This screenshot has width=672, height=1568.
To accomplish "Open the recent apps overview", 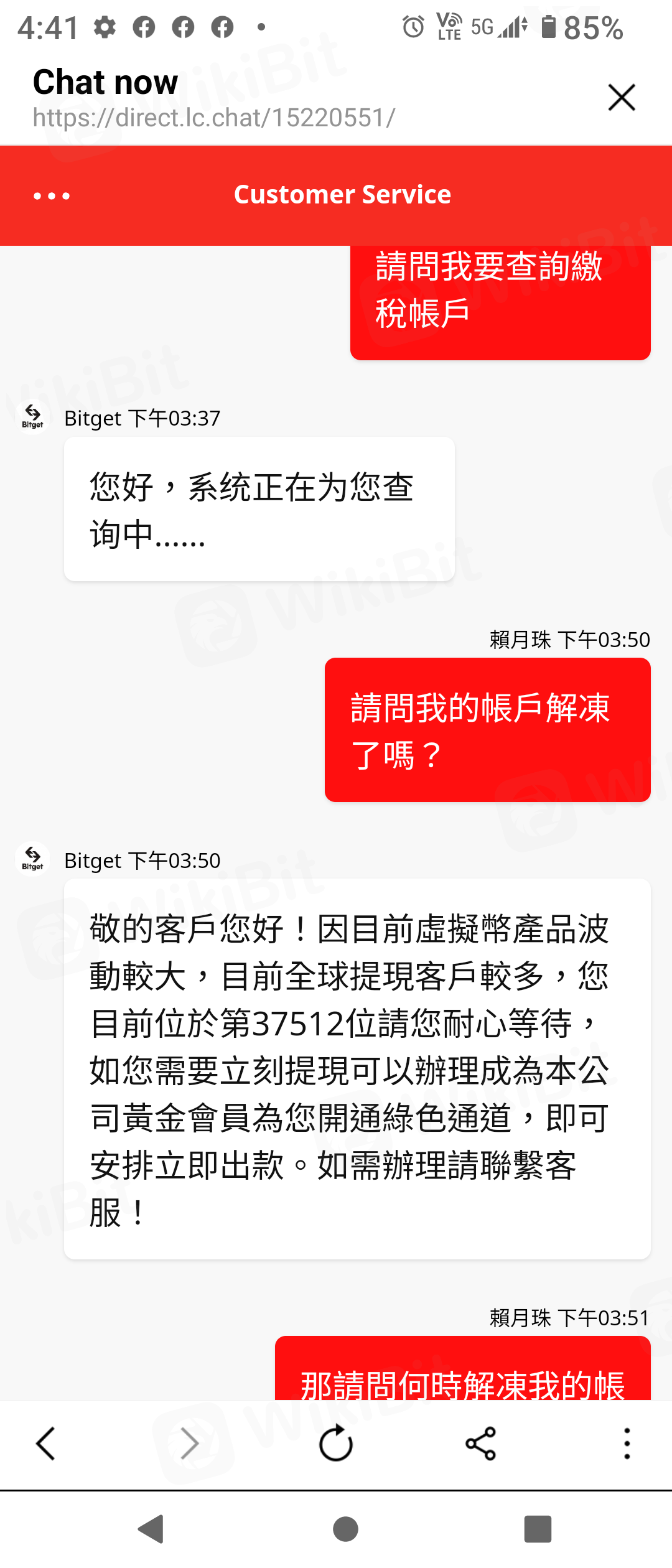I will [538, 1529].
